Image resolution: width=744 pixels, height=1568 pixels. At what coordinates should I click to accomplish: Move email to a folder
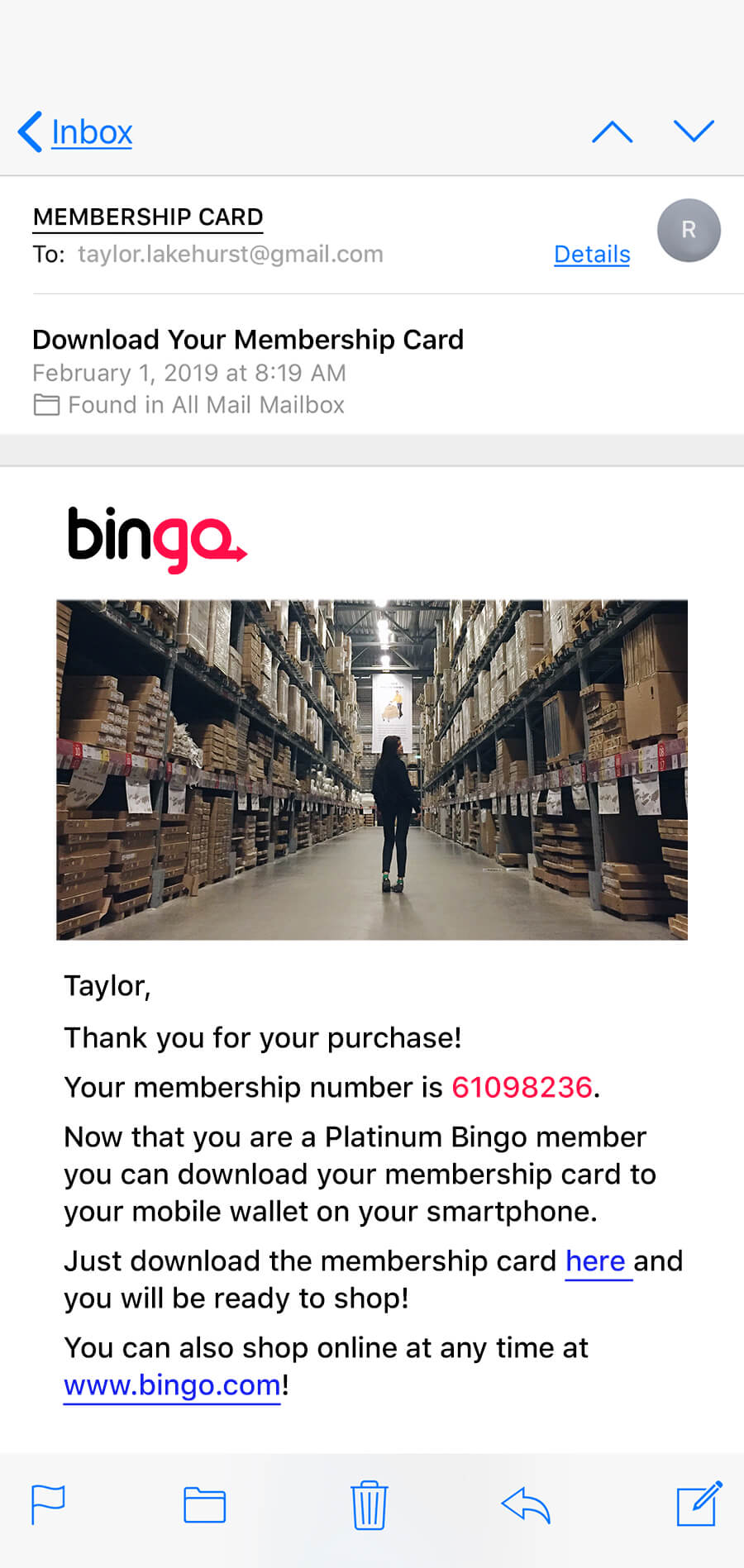click(x=204, y=1504)
